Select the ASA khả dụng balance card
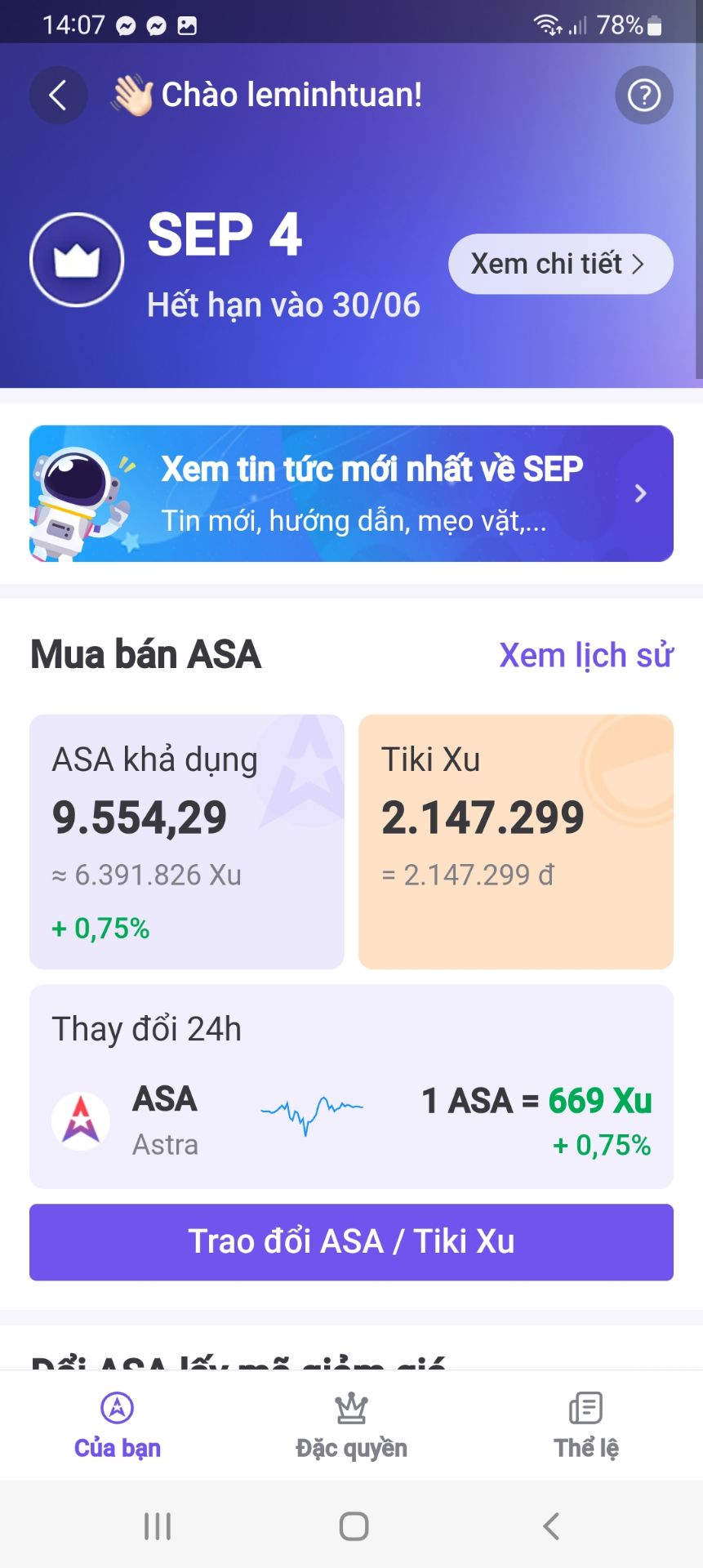Image resolution: width=703 pixels, height=1568 pixels. coord(186,841)
